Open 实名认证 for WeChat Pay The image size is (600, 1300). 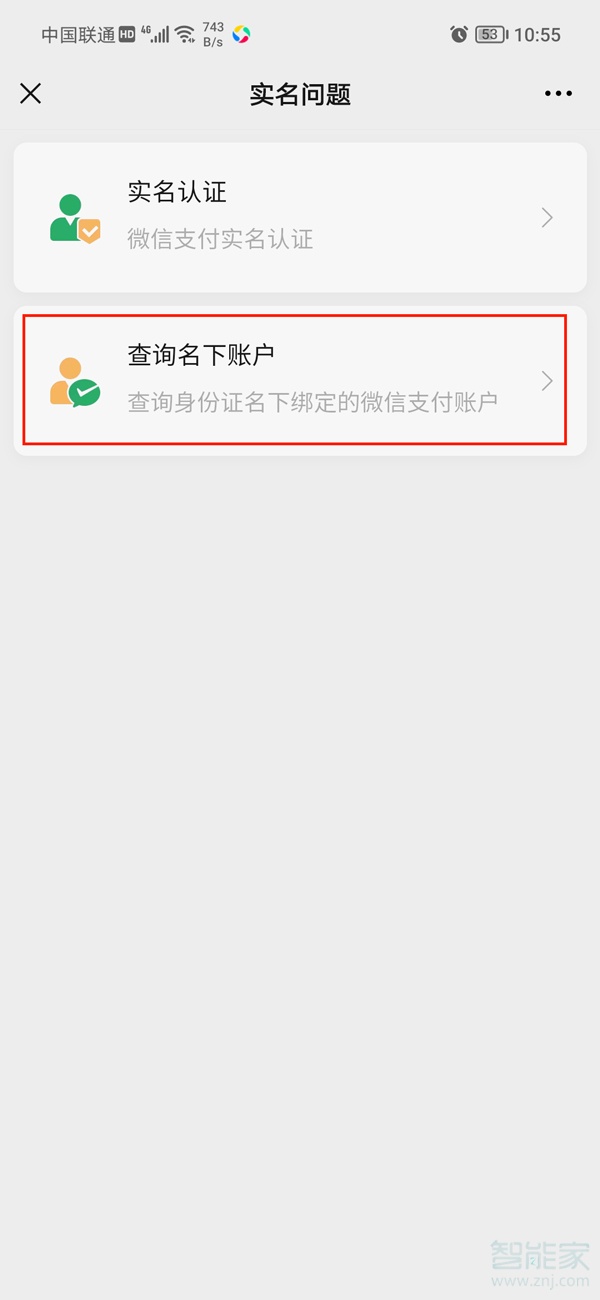pyautogui.click(x=300, y=217)
